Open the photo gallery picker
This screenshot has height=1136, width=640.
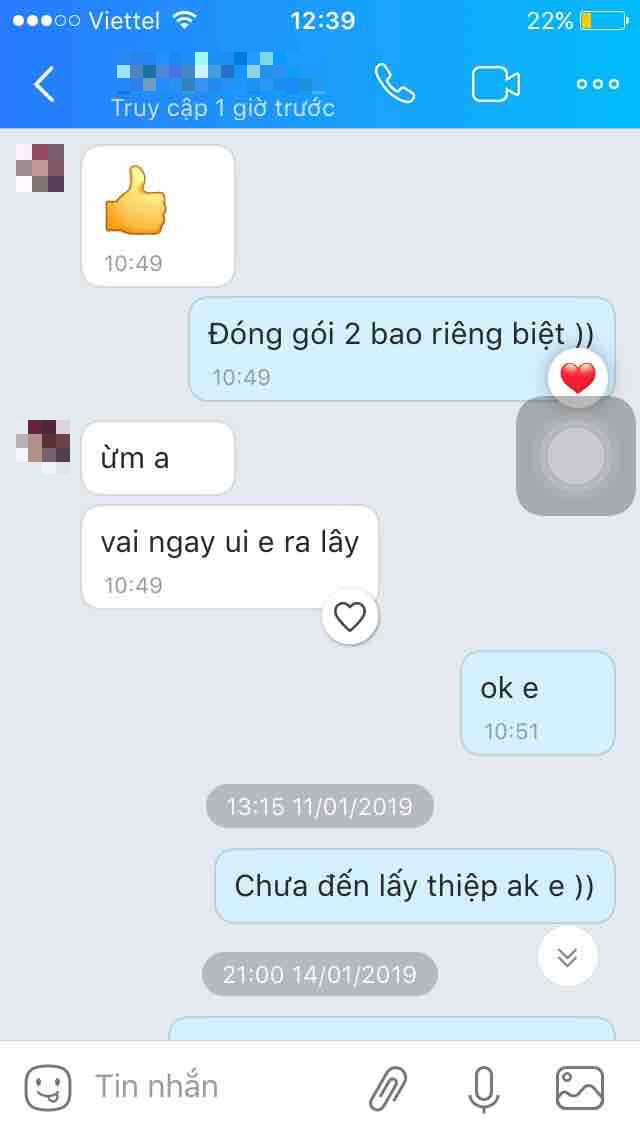click(x=580, y=1088)
